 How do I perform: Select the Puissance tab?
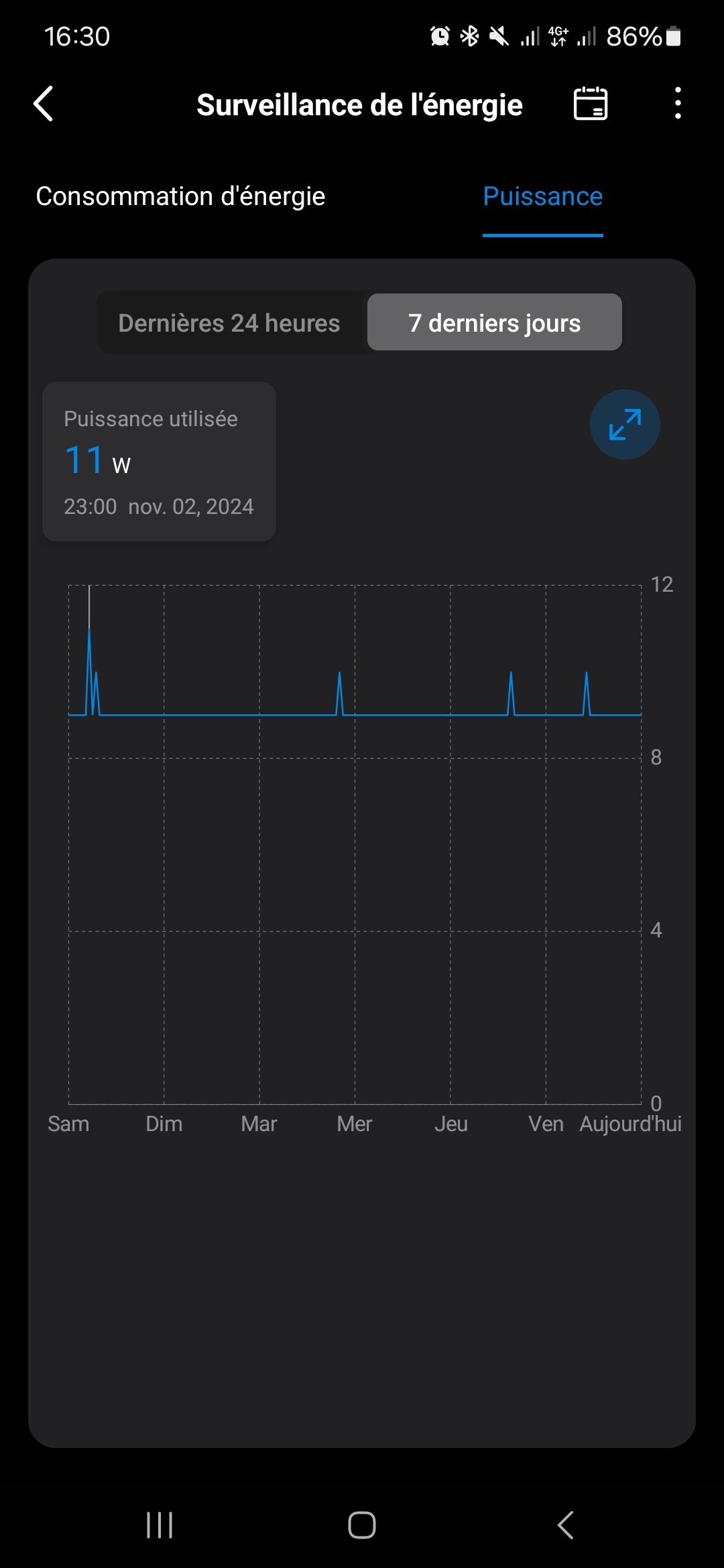[x=542, y=196]
